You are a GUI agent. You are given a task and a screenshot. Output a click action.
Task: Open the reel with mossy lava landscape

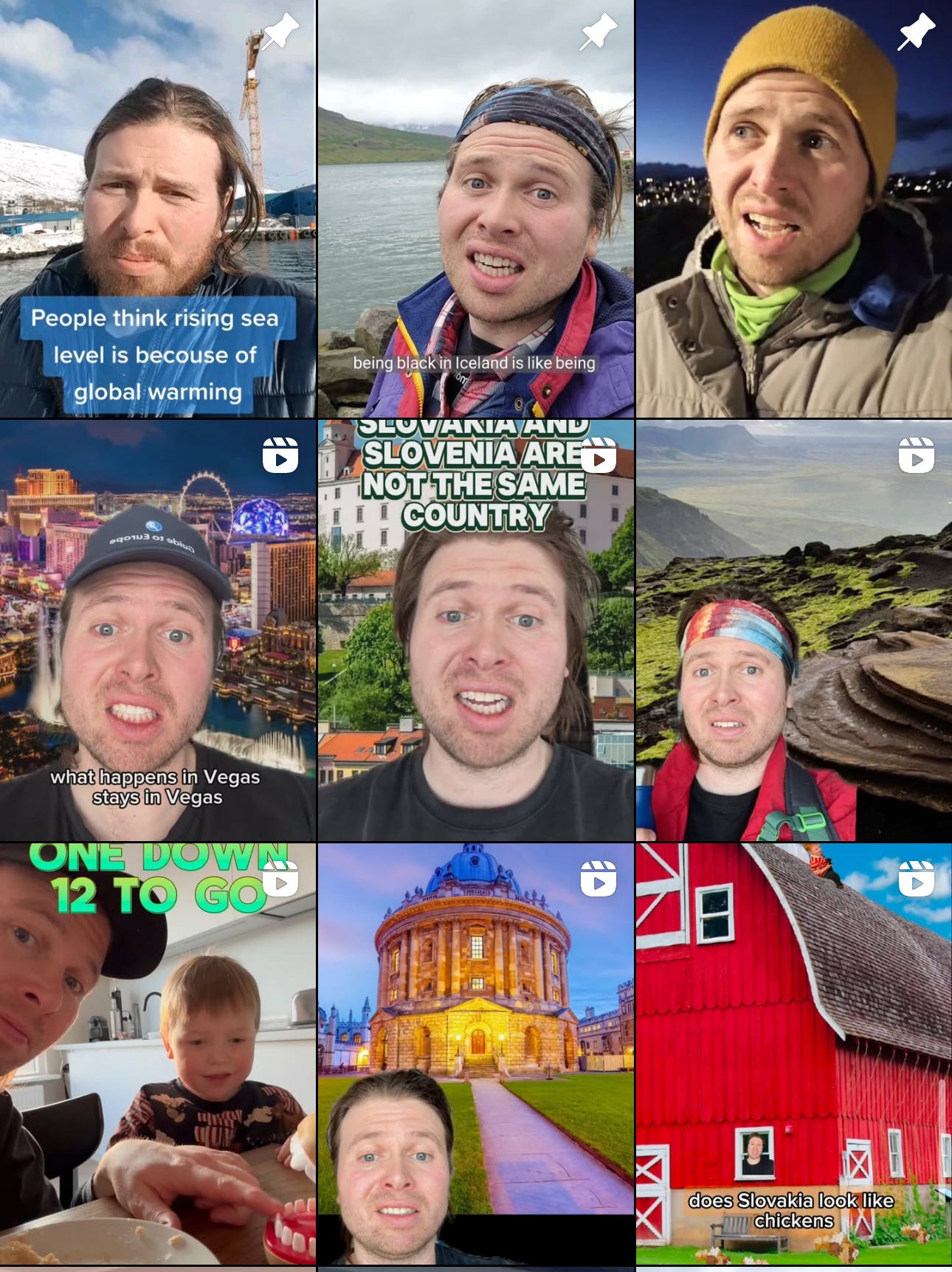point(794,631)
